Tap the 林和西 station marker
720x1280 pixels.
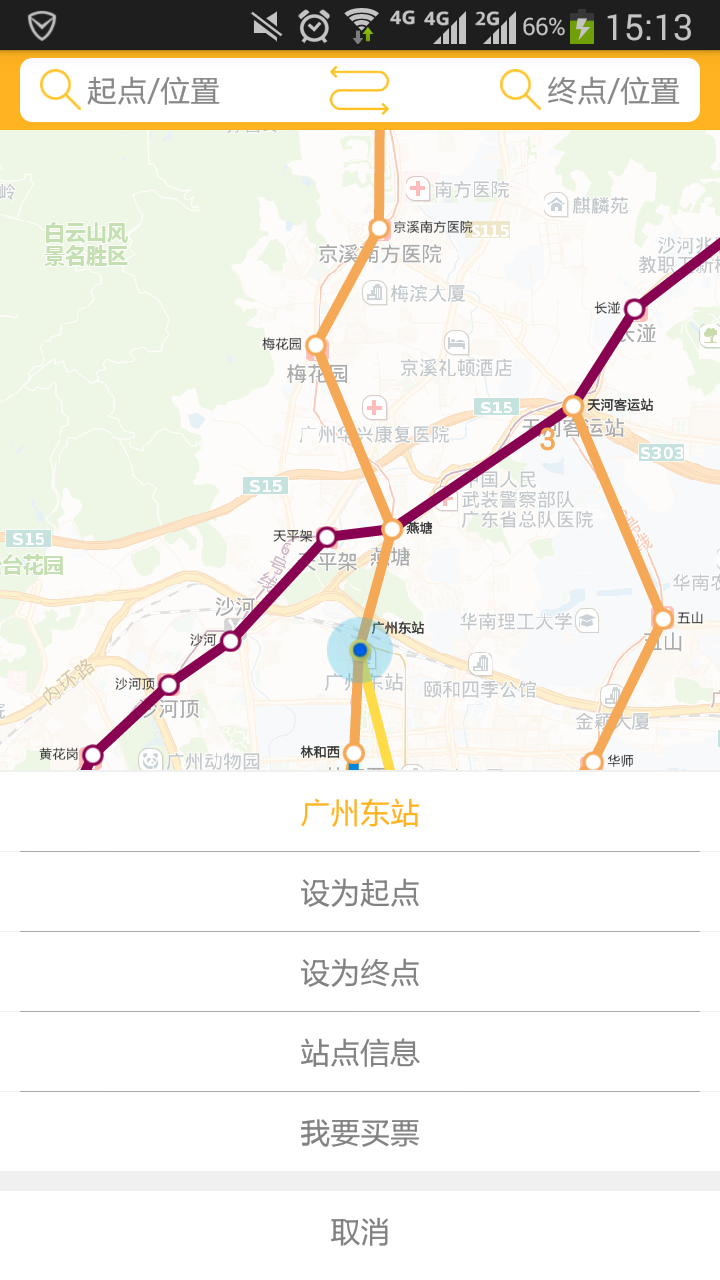pos(354,752)
